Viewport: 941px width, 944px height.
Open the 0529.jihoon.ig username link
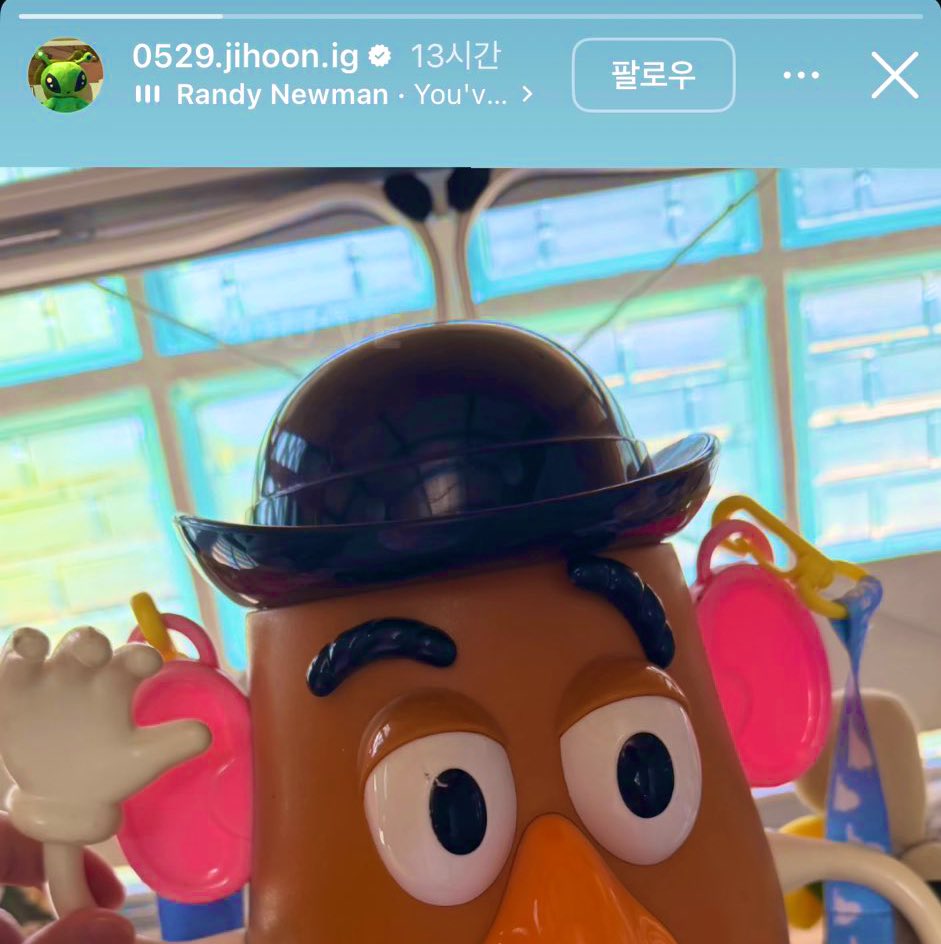[x=245, y=56]
